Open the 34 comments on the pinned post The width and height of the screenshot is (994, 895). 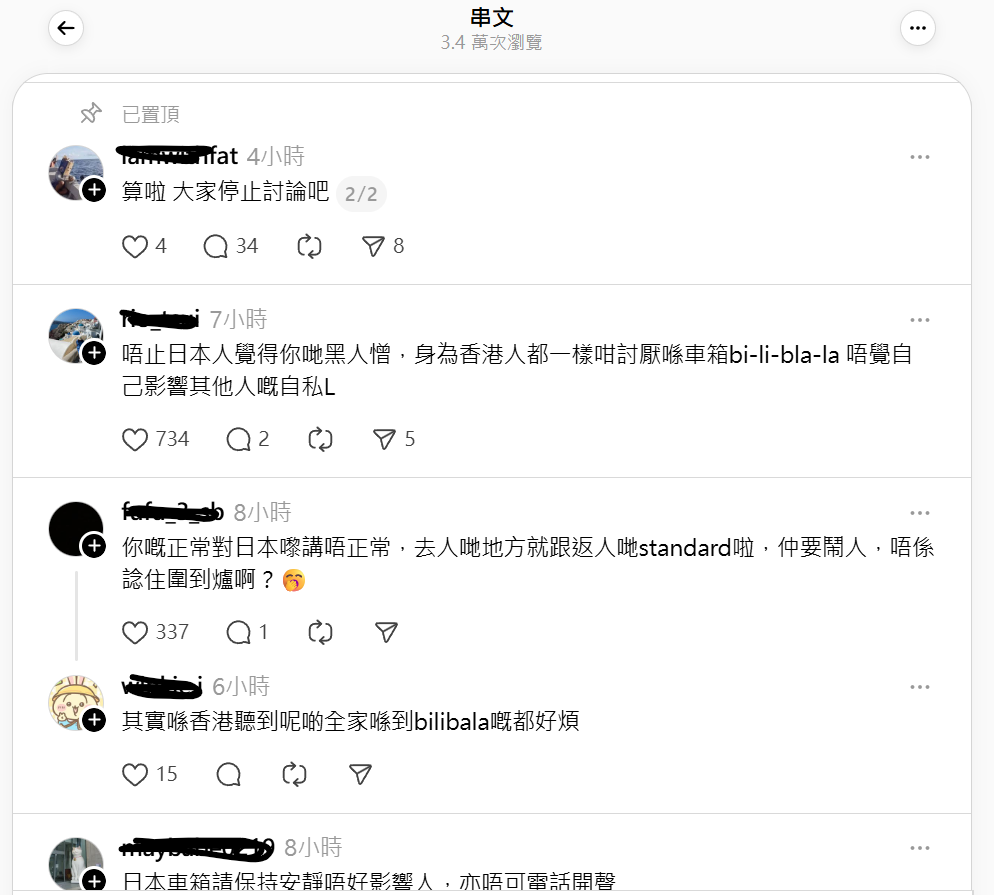pyautogui.click(x=216, y=246)
